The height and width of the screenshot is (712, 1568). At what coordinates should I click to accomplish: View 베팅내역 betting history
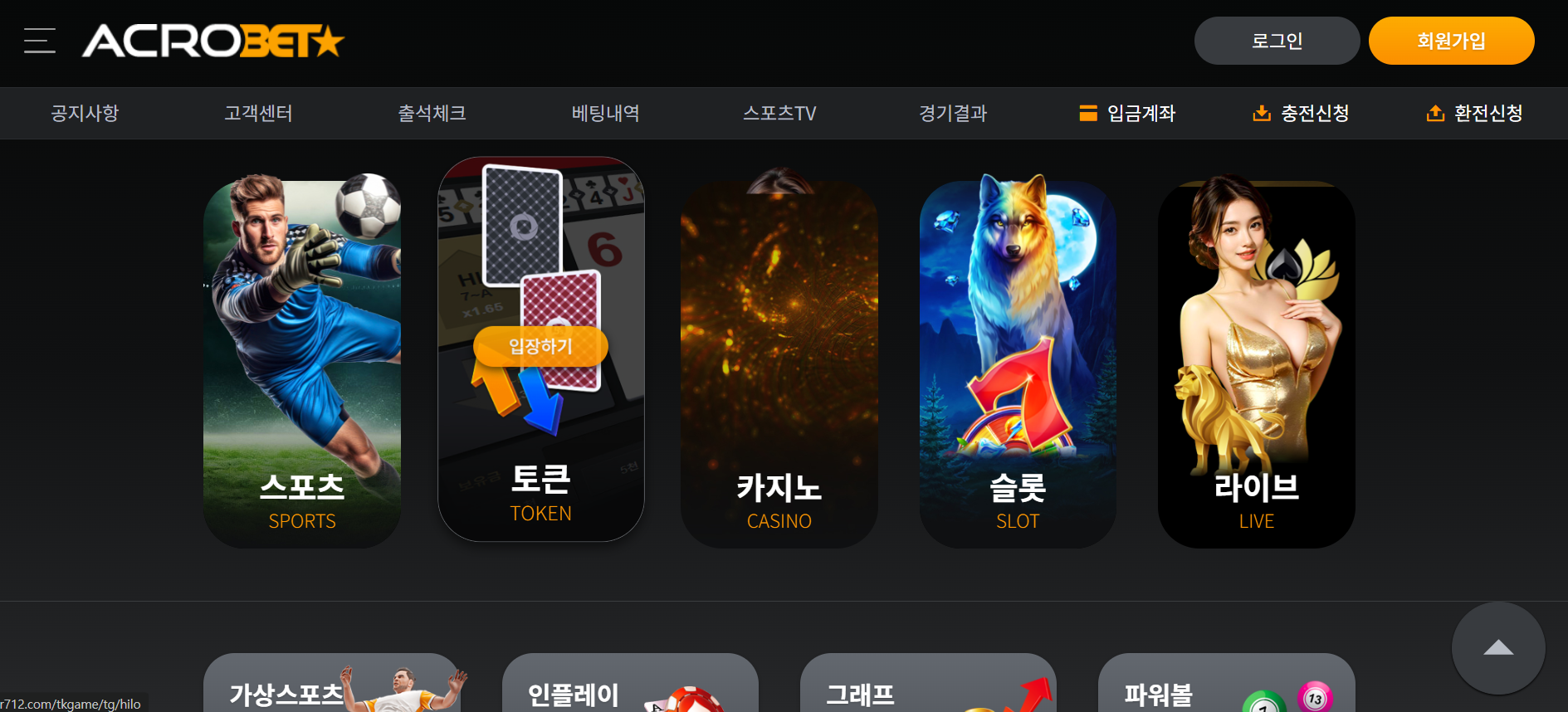point(605,113)
